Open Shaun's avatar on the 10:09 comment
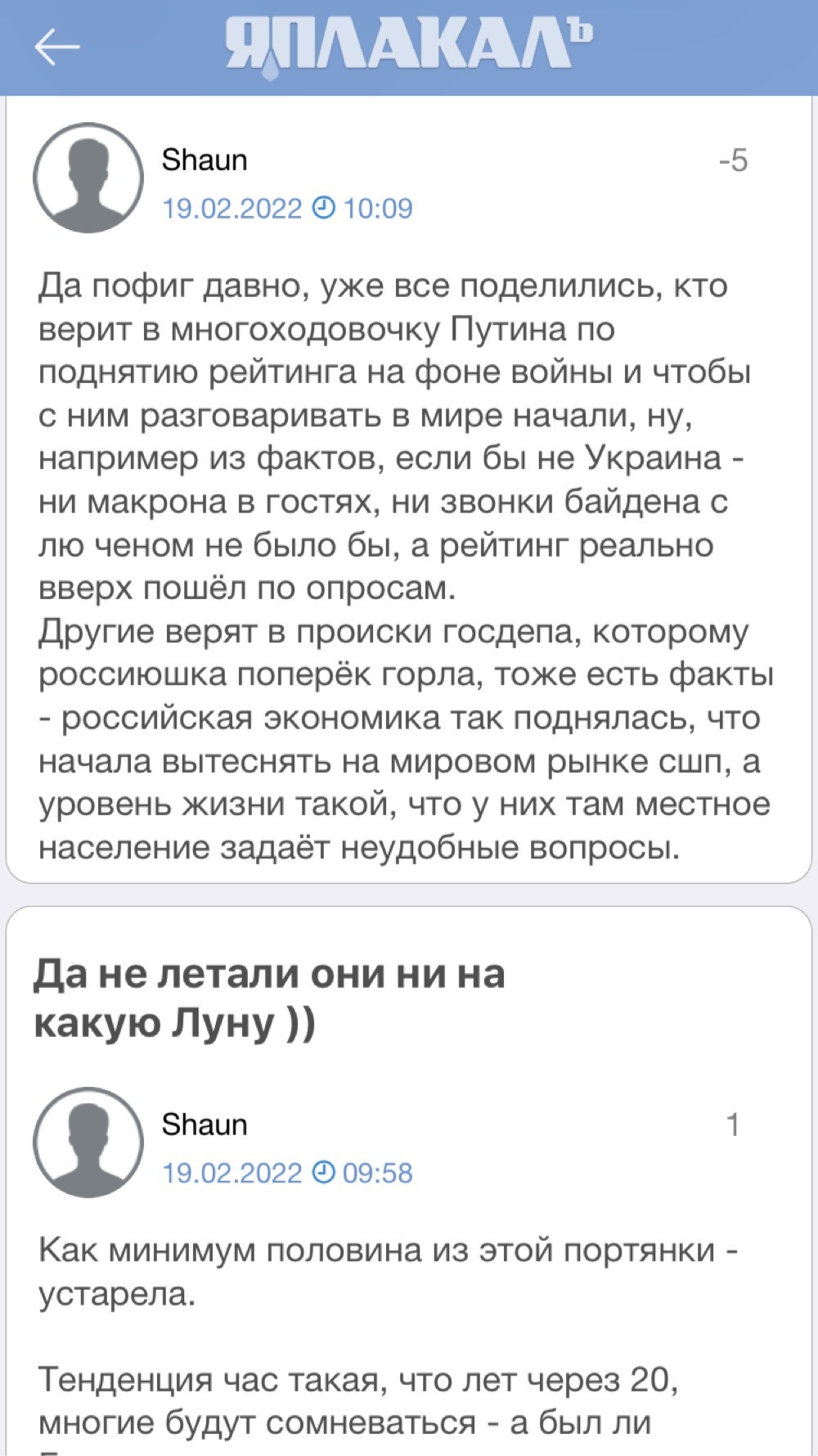818x1456 pixels. (x=88, y=178)
